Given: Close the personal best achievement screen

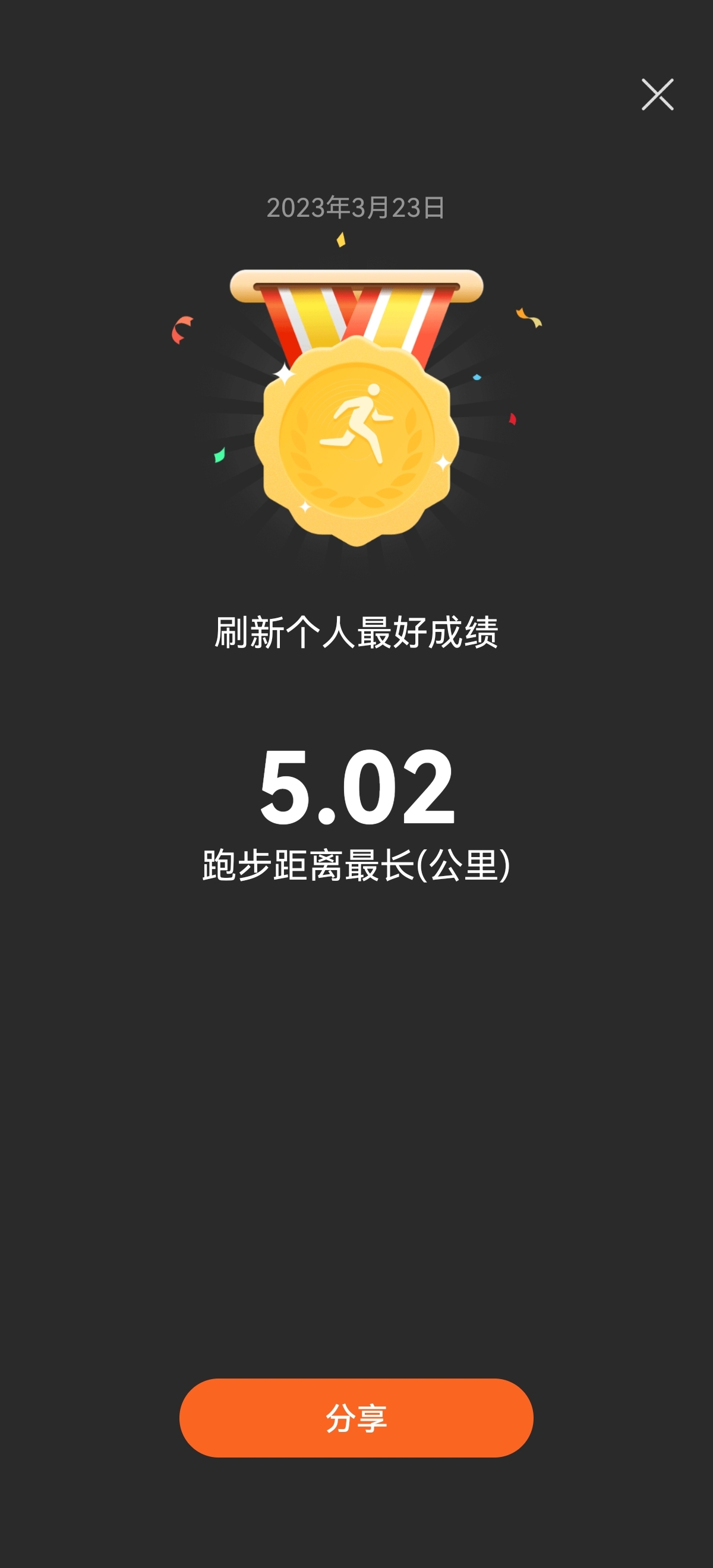Looking at the screenshot, I should tap(657, 94).
